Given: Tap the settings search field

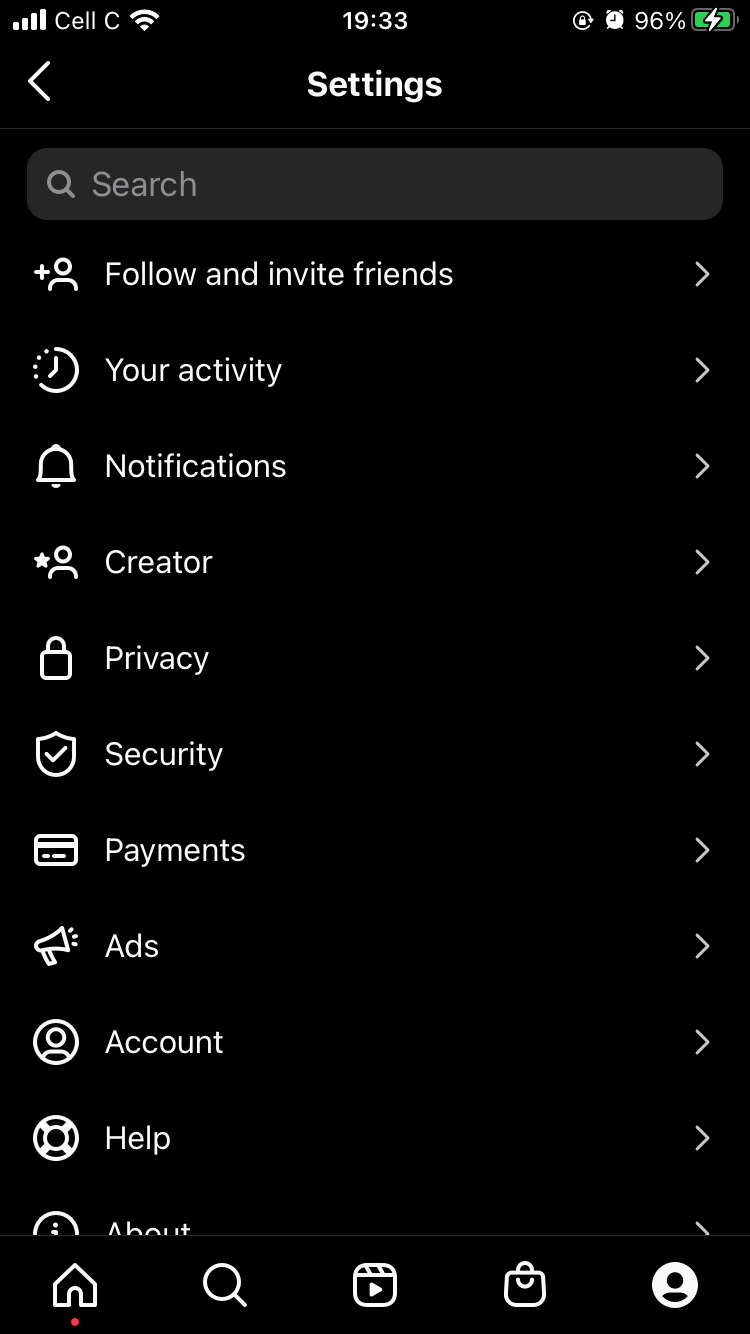Looking at the screenshot, I should tap(375, 184).
